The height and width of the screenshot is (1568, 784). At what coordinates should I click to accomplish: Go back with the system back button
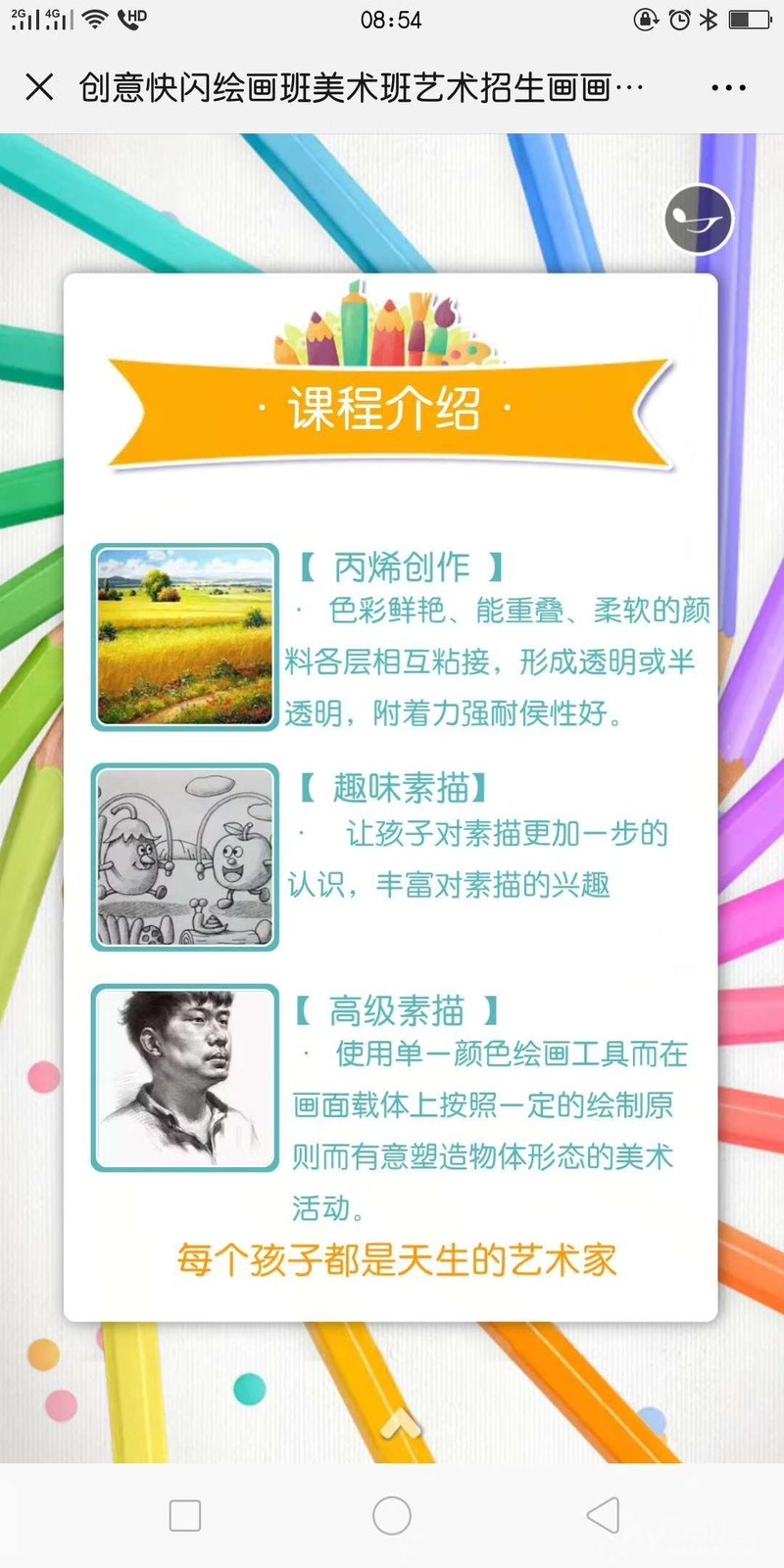click(603, 1515)
